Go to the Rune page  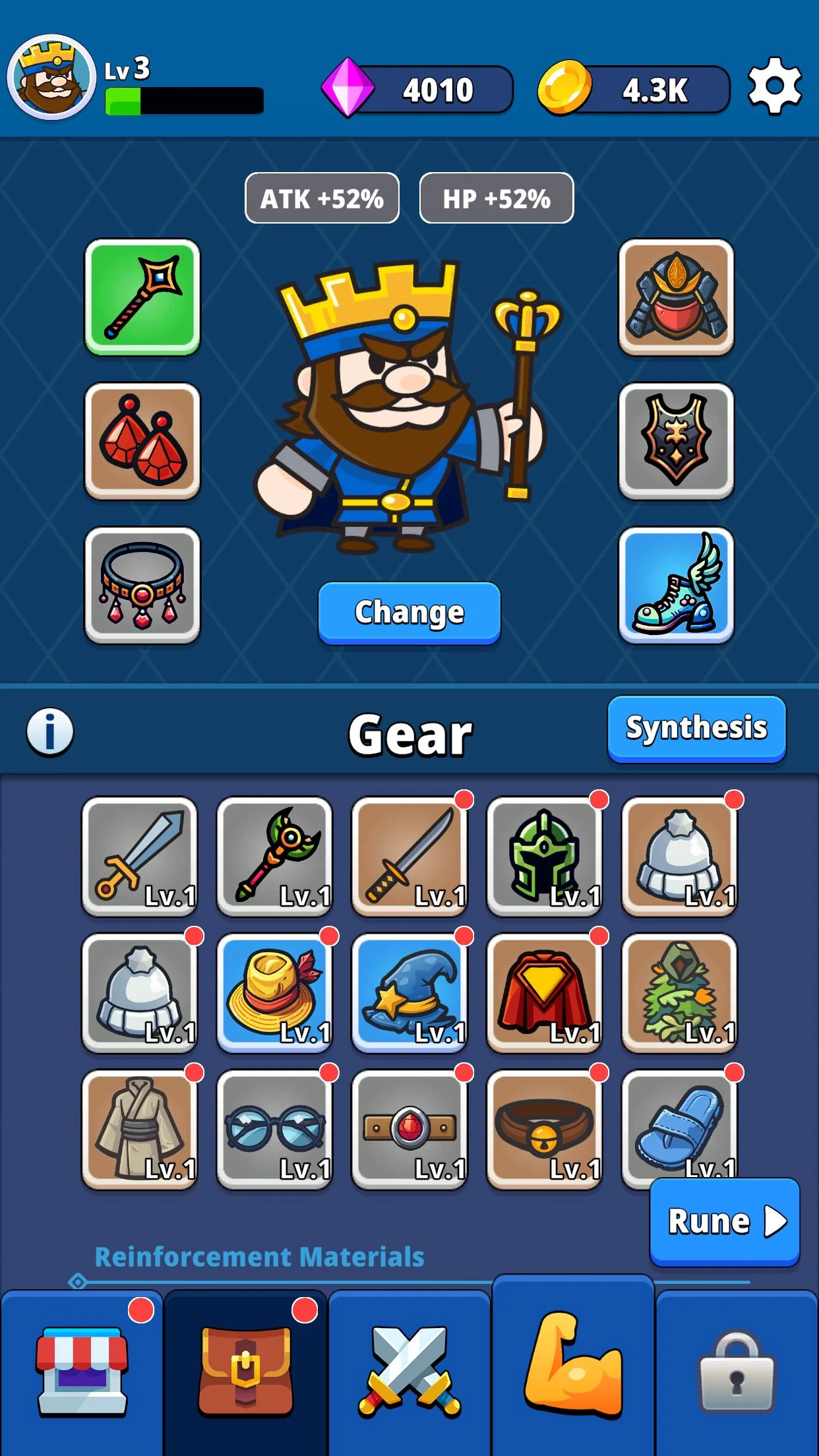[x=724, y=1221]
